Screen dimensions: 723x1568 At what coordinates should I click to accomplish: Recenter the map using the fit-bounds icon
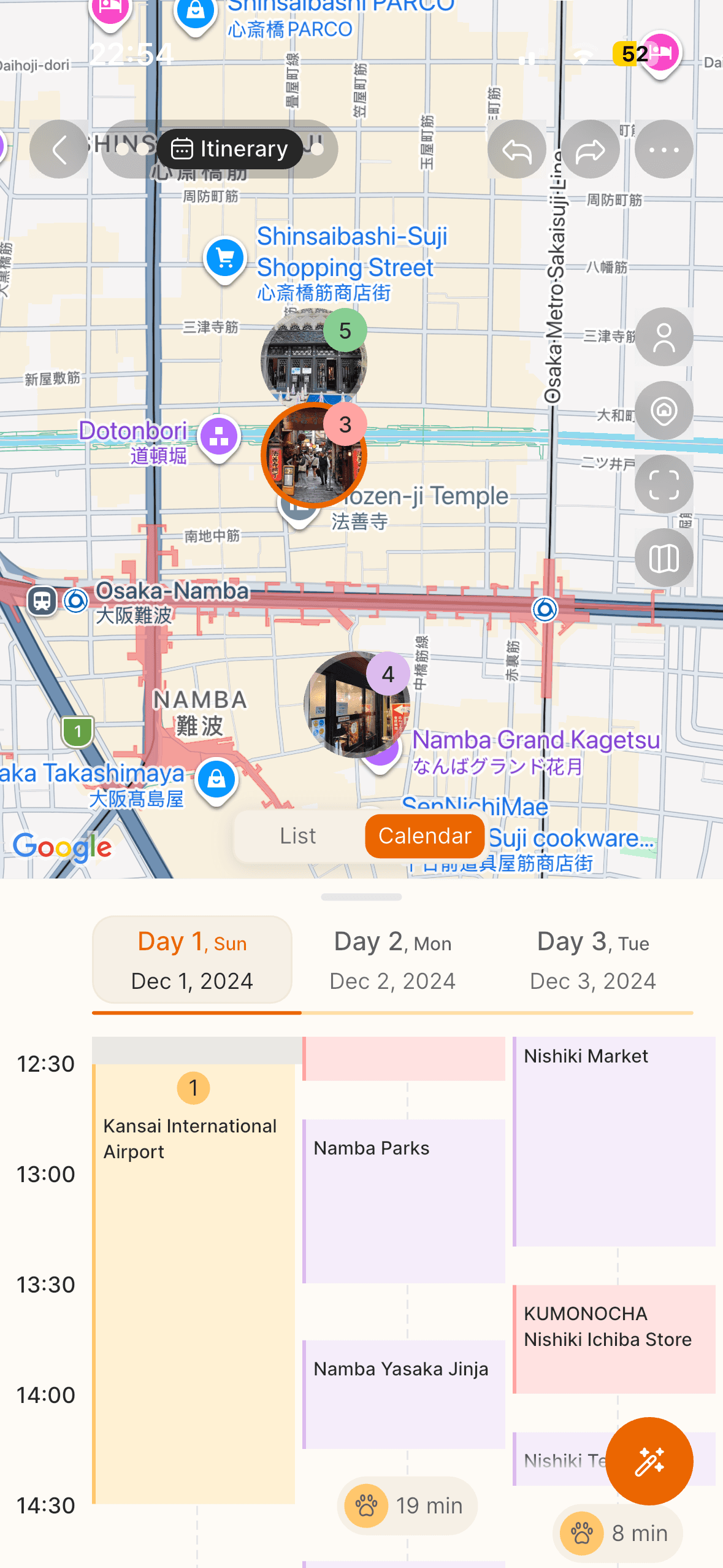tap(663, 484)
